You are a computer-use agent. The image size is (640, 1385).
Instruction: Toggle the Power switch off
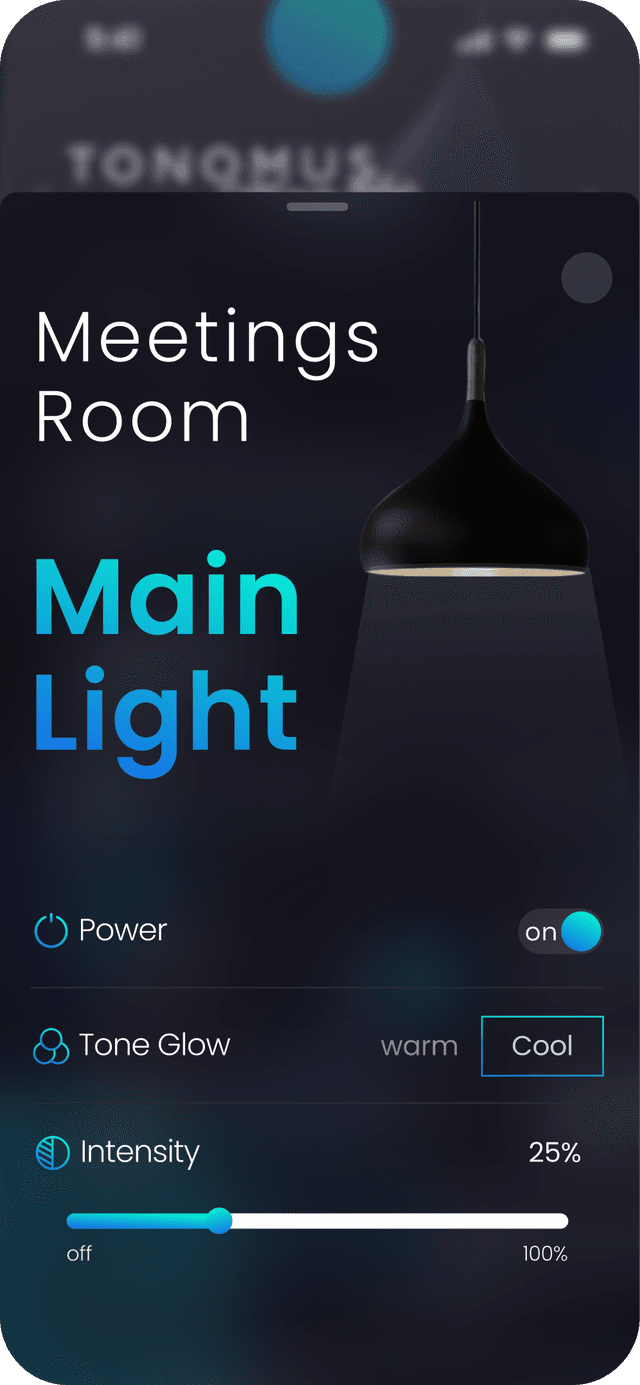pyautogui.click(x=561, y=932)
